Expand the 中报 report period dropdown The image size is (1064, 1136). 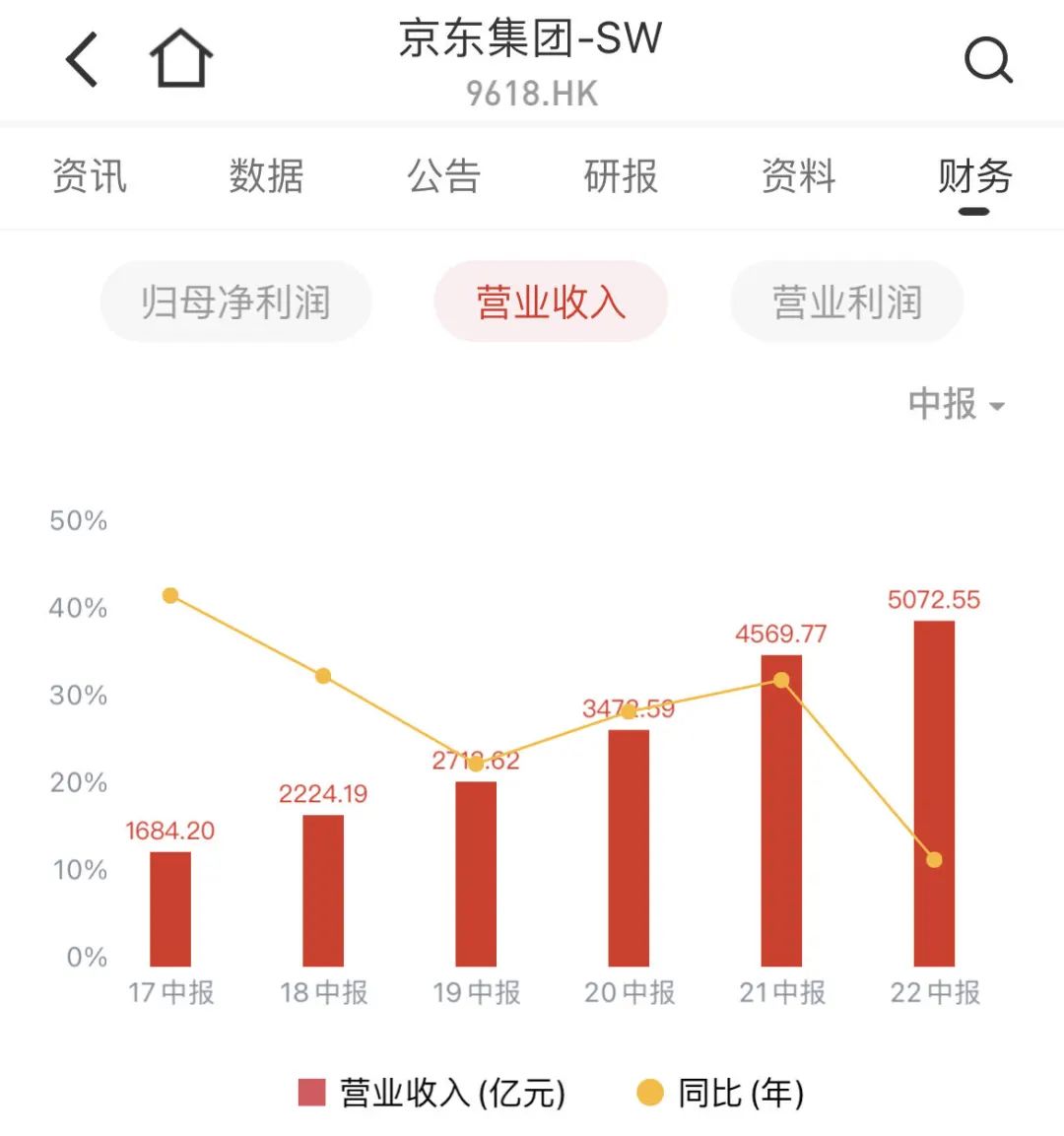(956, 404)
